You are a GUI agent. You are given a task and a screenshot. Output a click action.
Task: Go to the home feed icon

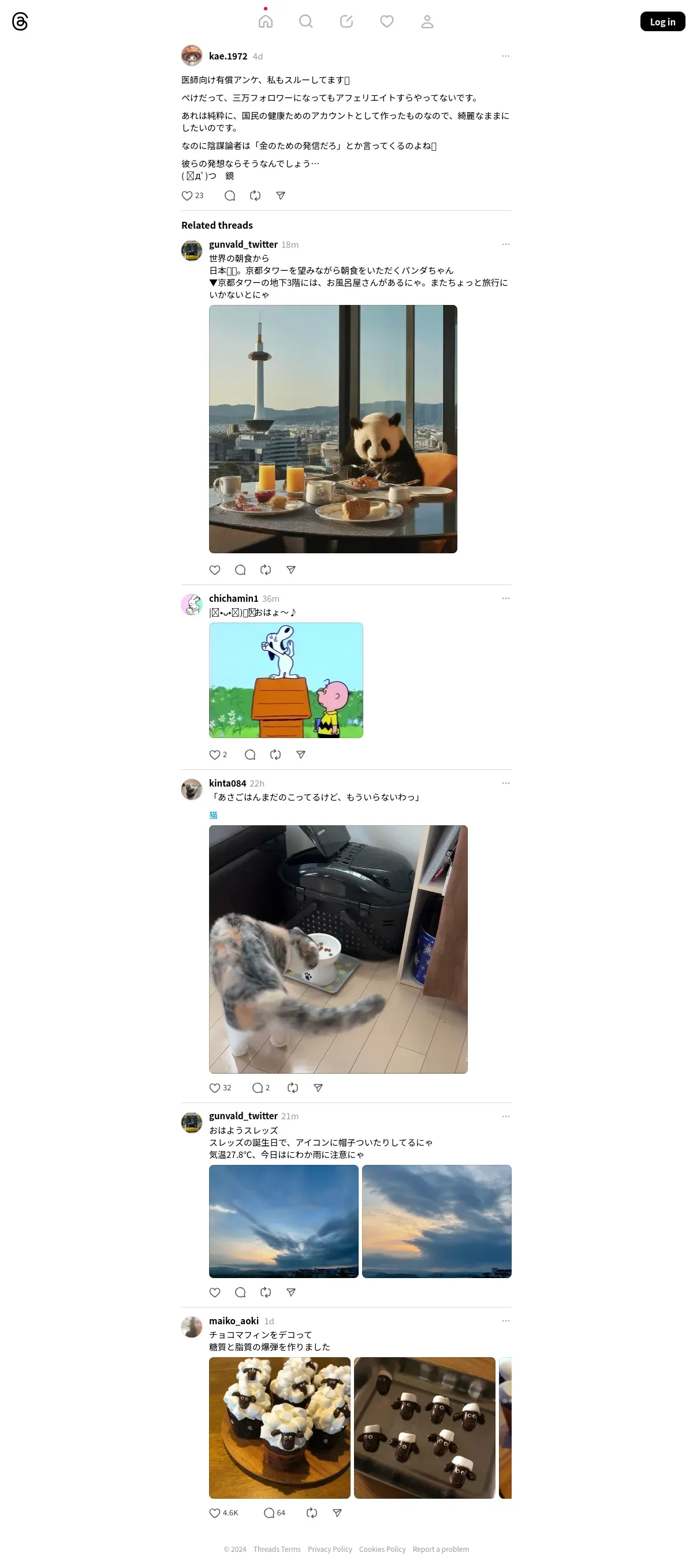[x=265, y=21]
